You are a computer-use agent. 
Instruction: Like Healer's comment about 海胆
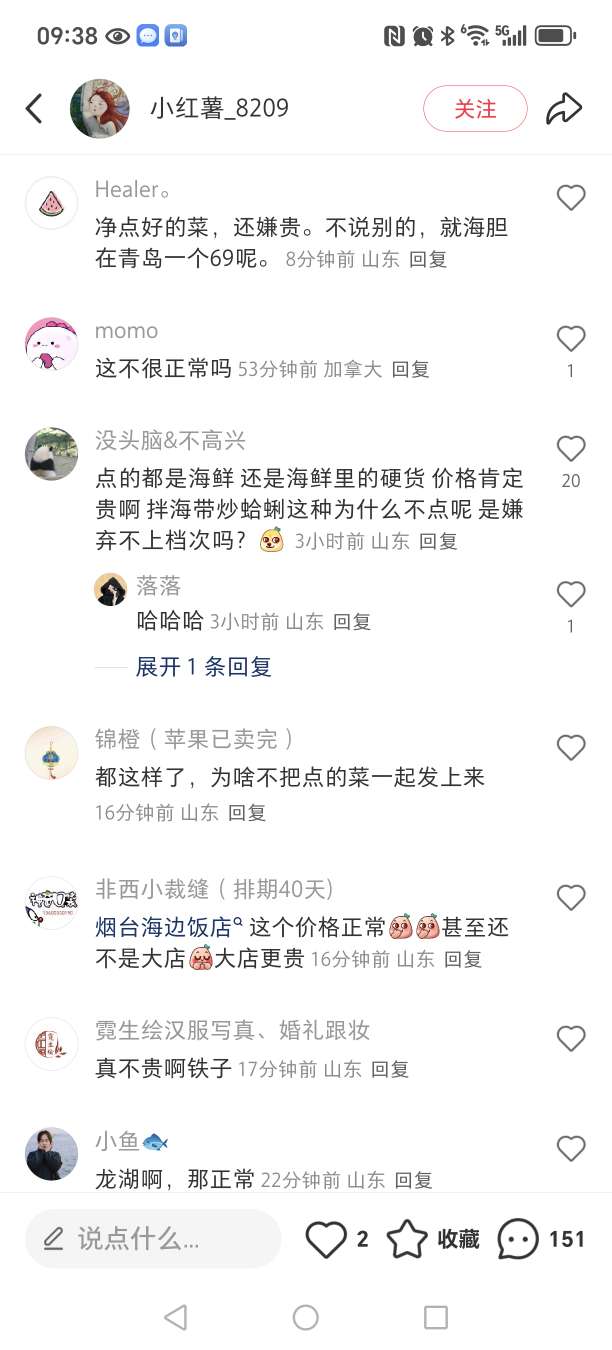click(571, 198)
